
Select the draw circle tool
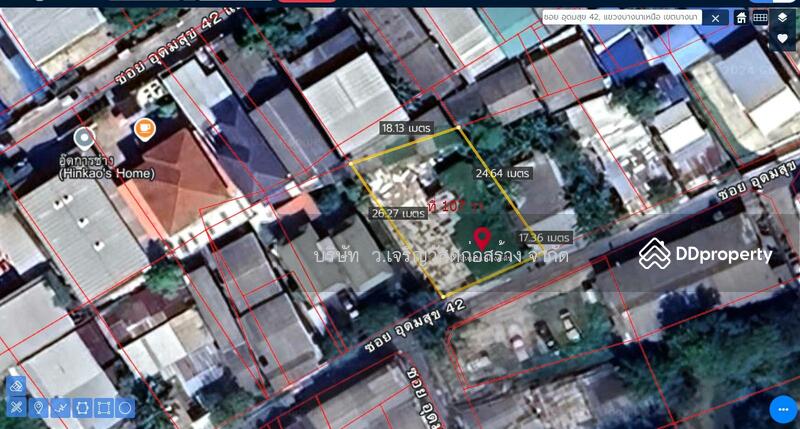pos(125,407)
